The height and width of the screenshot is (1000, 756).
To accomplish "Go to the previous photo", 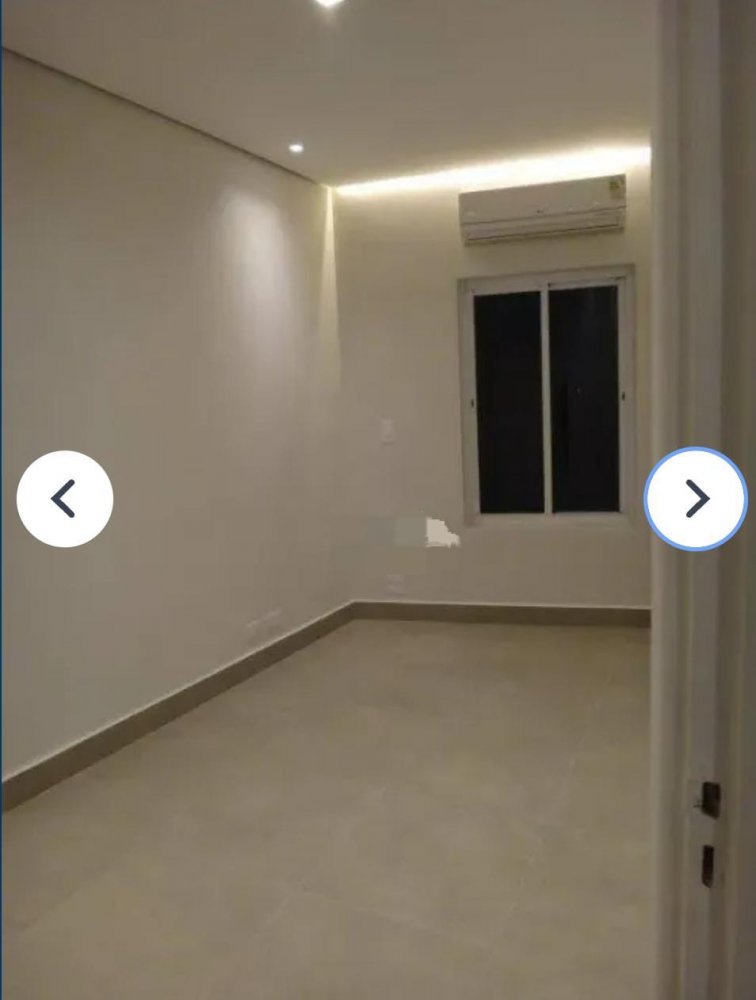I will (x=65, y=498).
